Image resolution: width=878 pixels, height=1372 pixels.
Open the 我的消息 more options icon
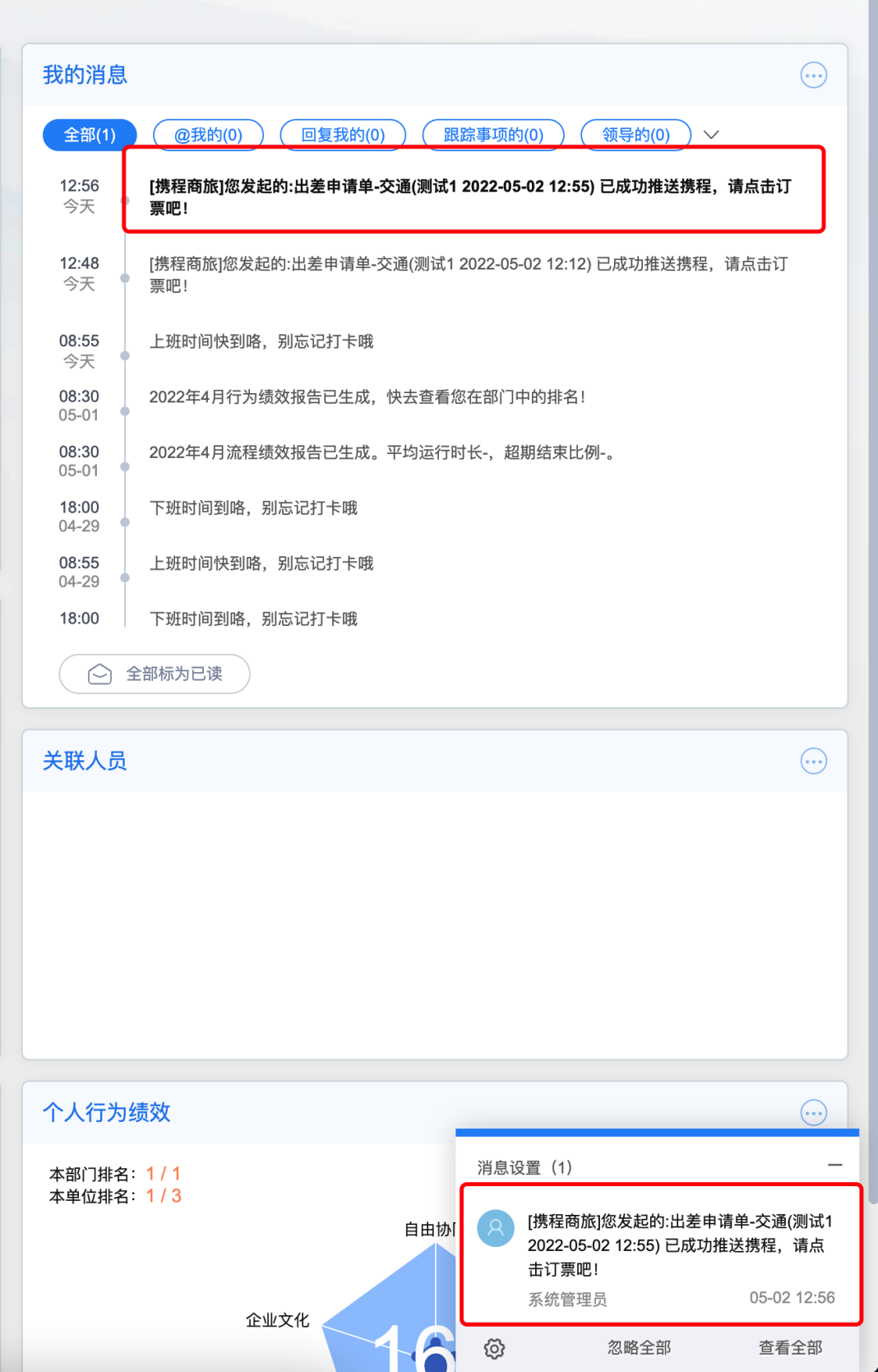coord(813,76)
